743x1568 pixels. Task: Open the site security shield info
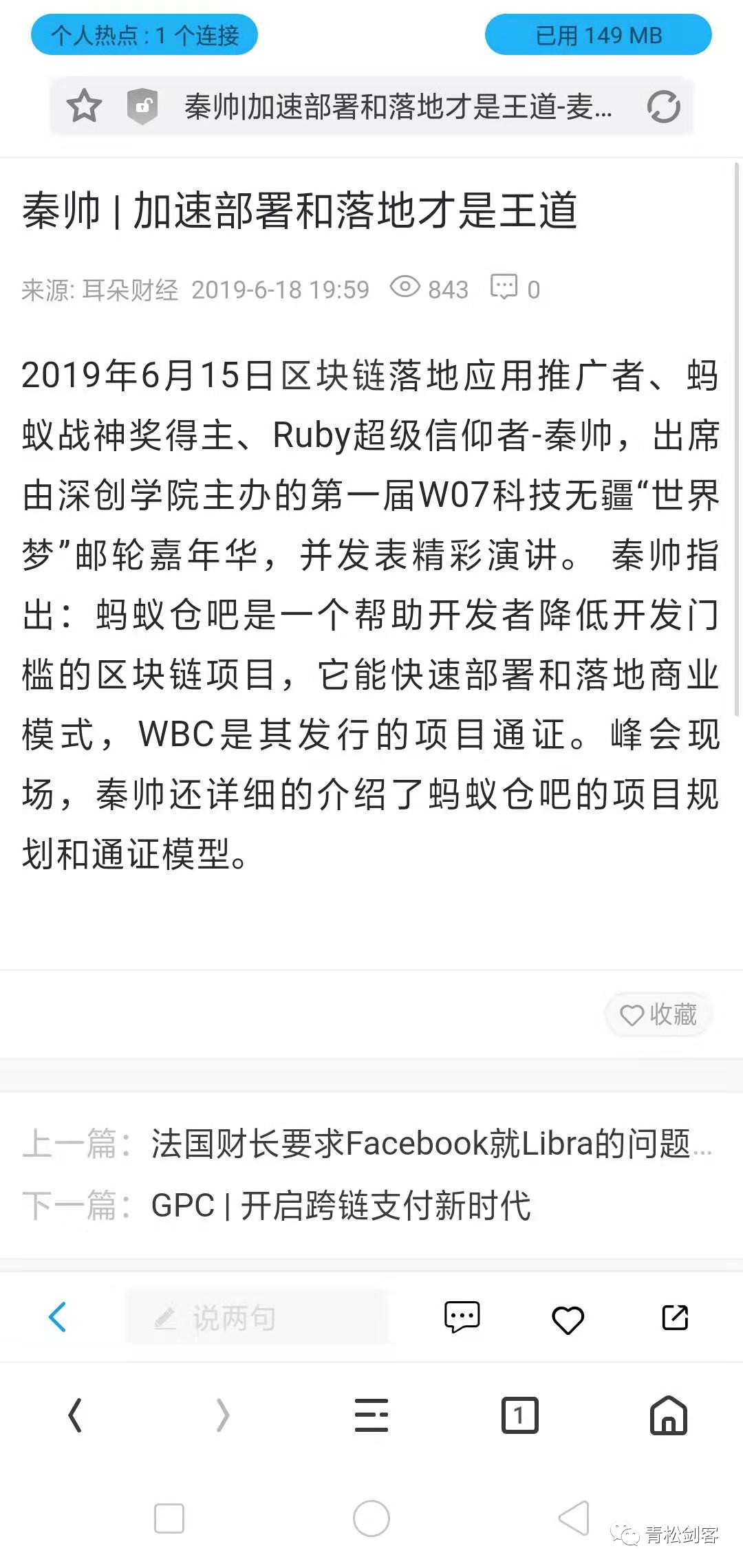point(142,107)
